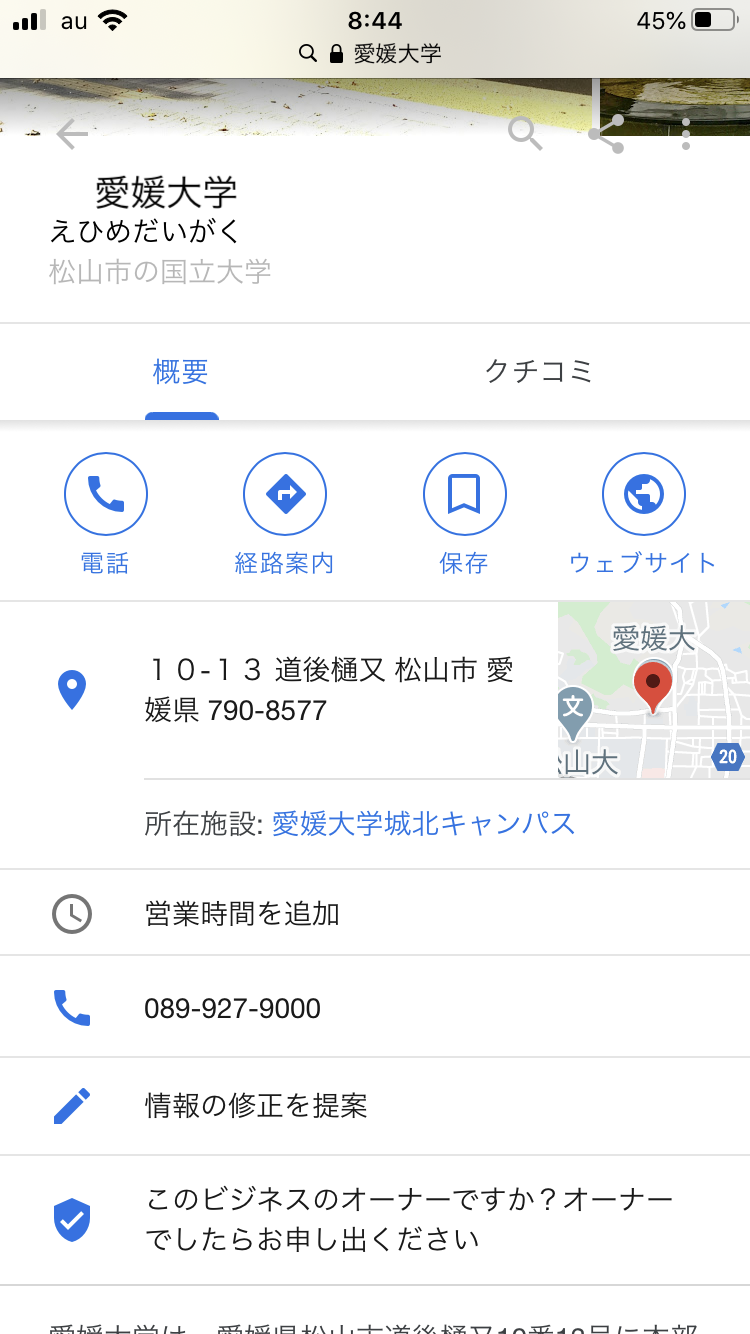Share this place listing
Screen dimensions: 750x1334
pos(606,134)
